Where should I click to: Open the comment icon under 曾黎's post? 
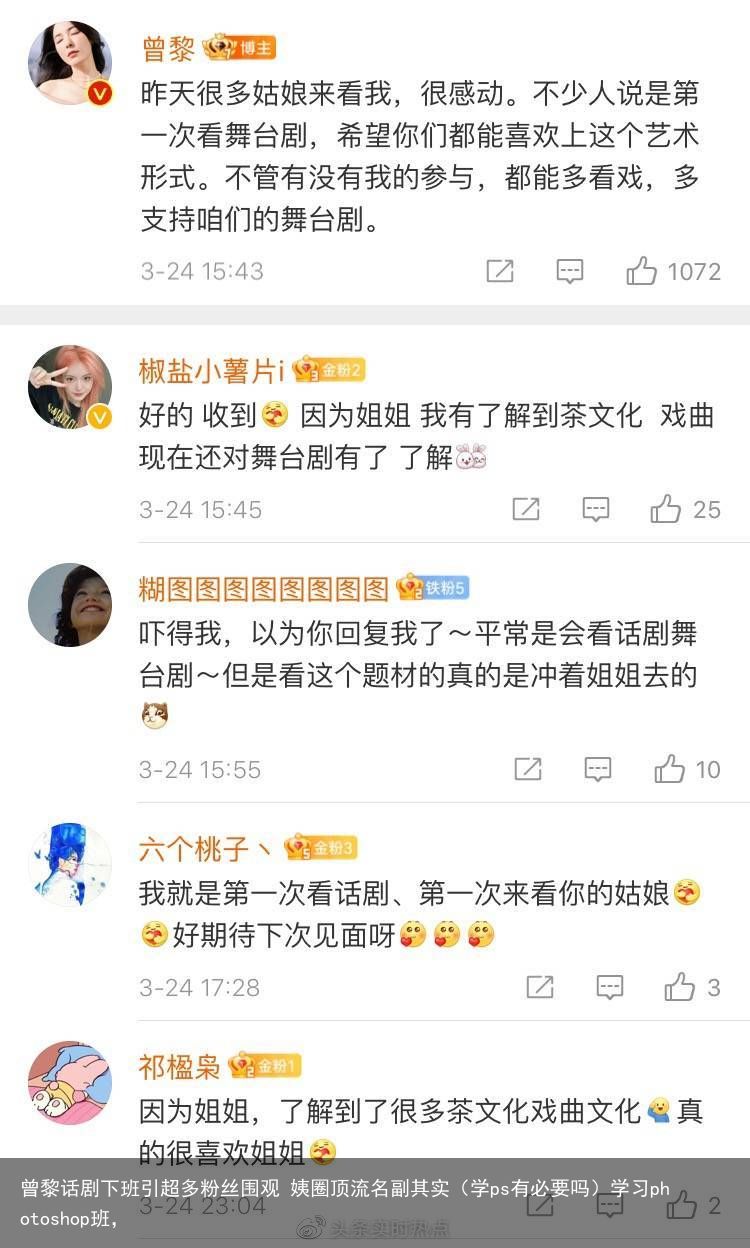(x=569, y=271)
